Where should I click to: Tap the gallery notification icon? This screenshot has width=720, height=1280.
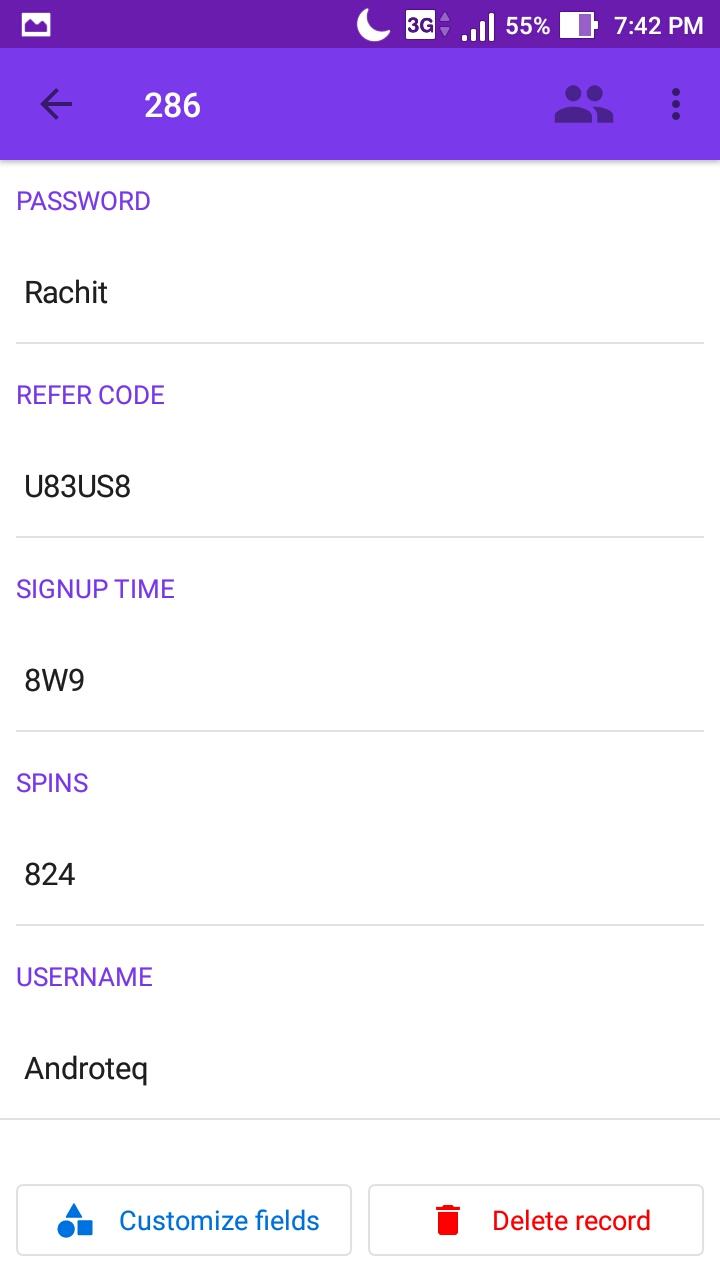(36, 22)
